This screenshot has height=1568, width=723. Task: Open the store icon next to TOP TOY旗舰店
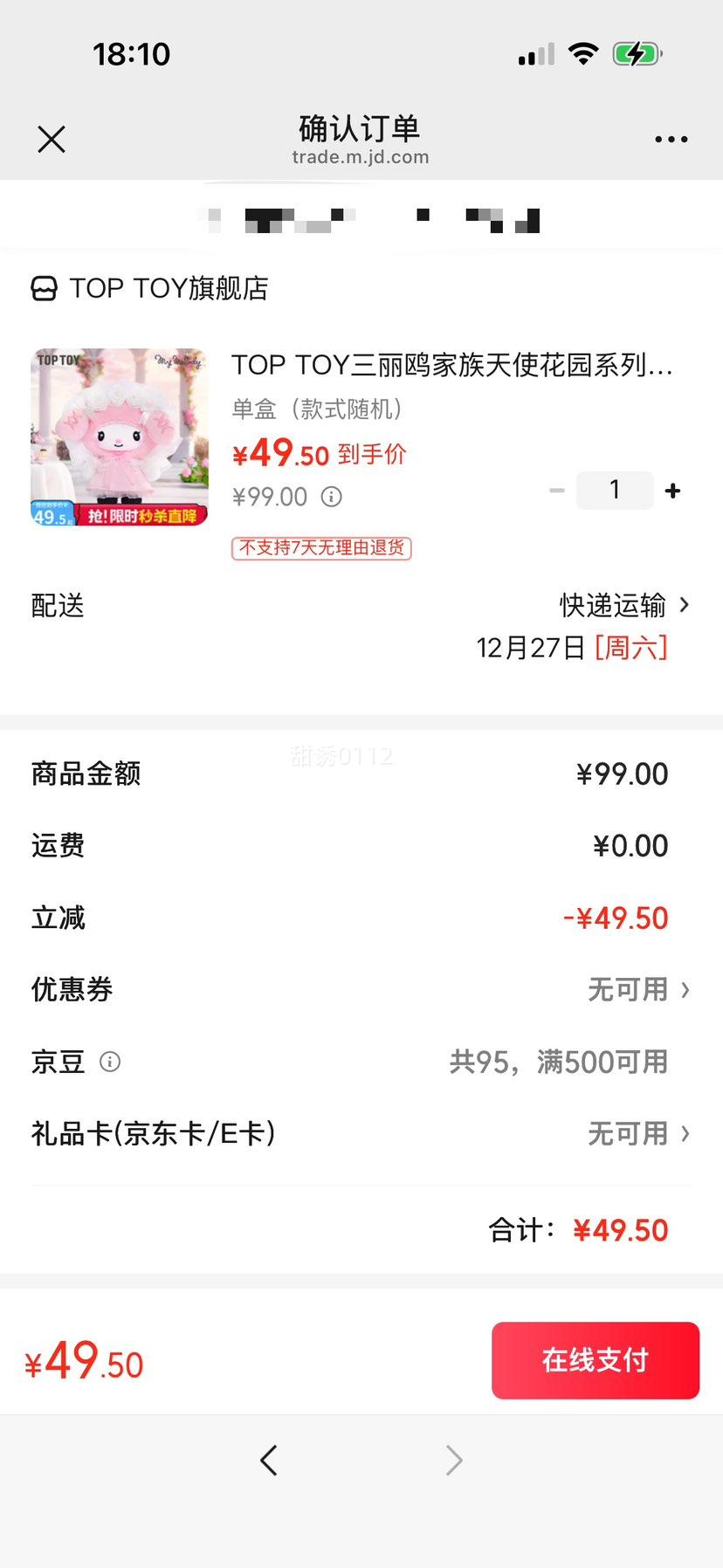45,289
